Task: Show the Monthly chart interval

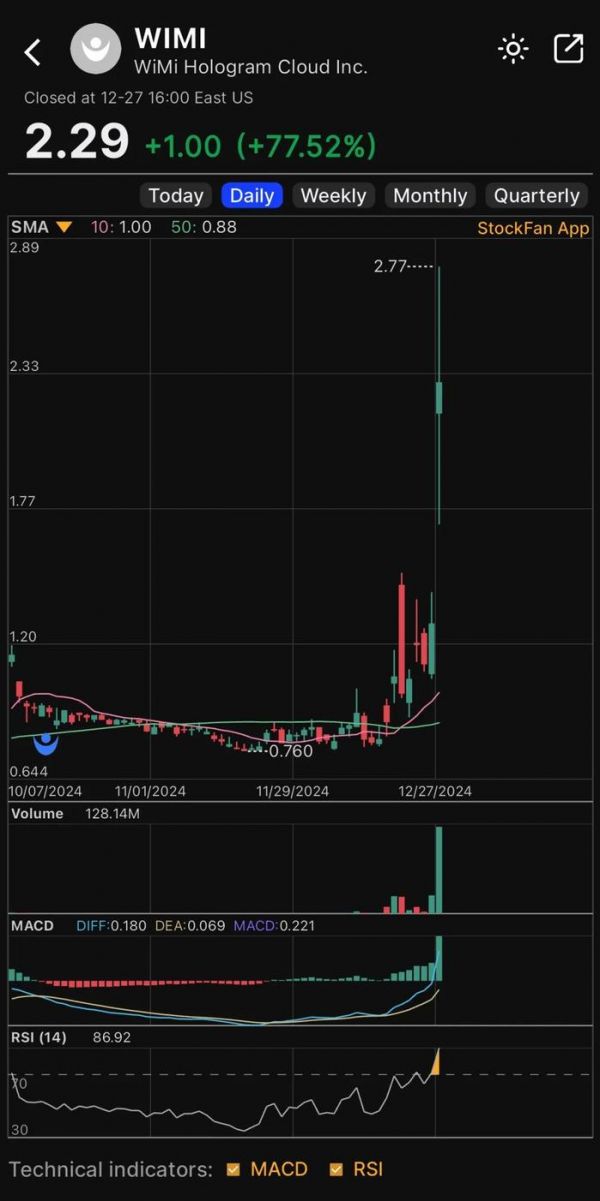Action: pos(430,195)
